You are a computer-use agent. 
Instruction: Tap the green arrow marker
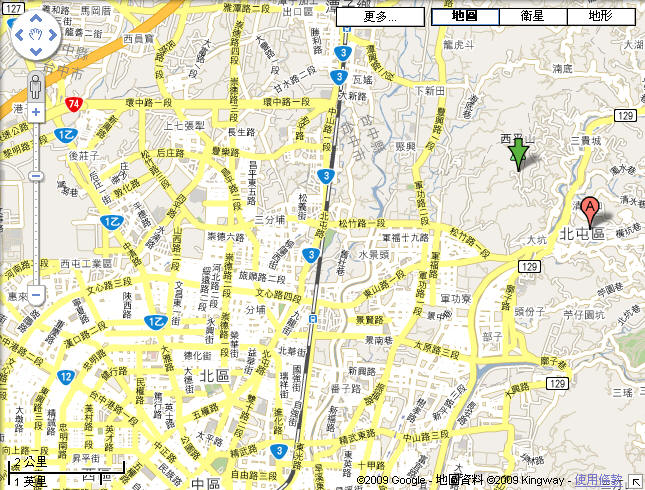(518, 152)
